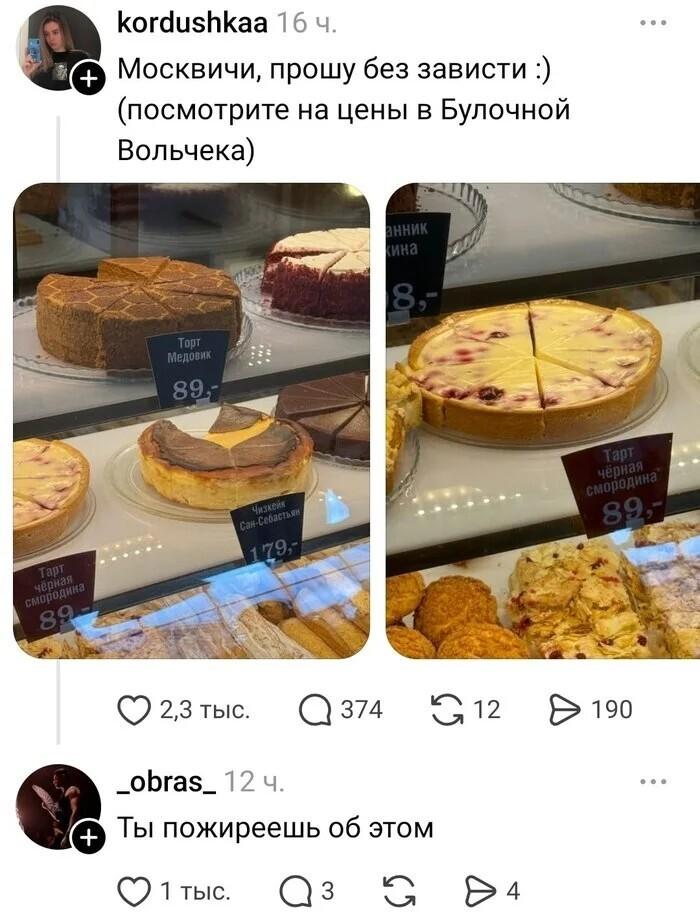Repost the _obras_ reply
700x921 pixels.
[x=399, y=892]
